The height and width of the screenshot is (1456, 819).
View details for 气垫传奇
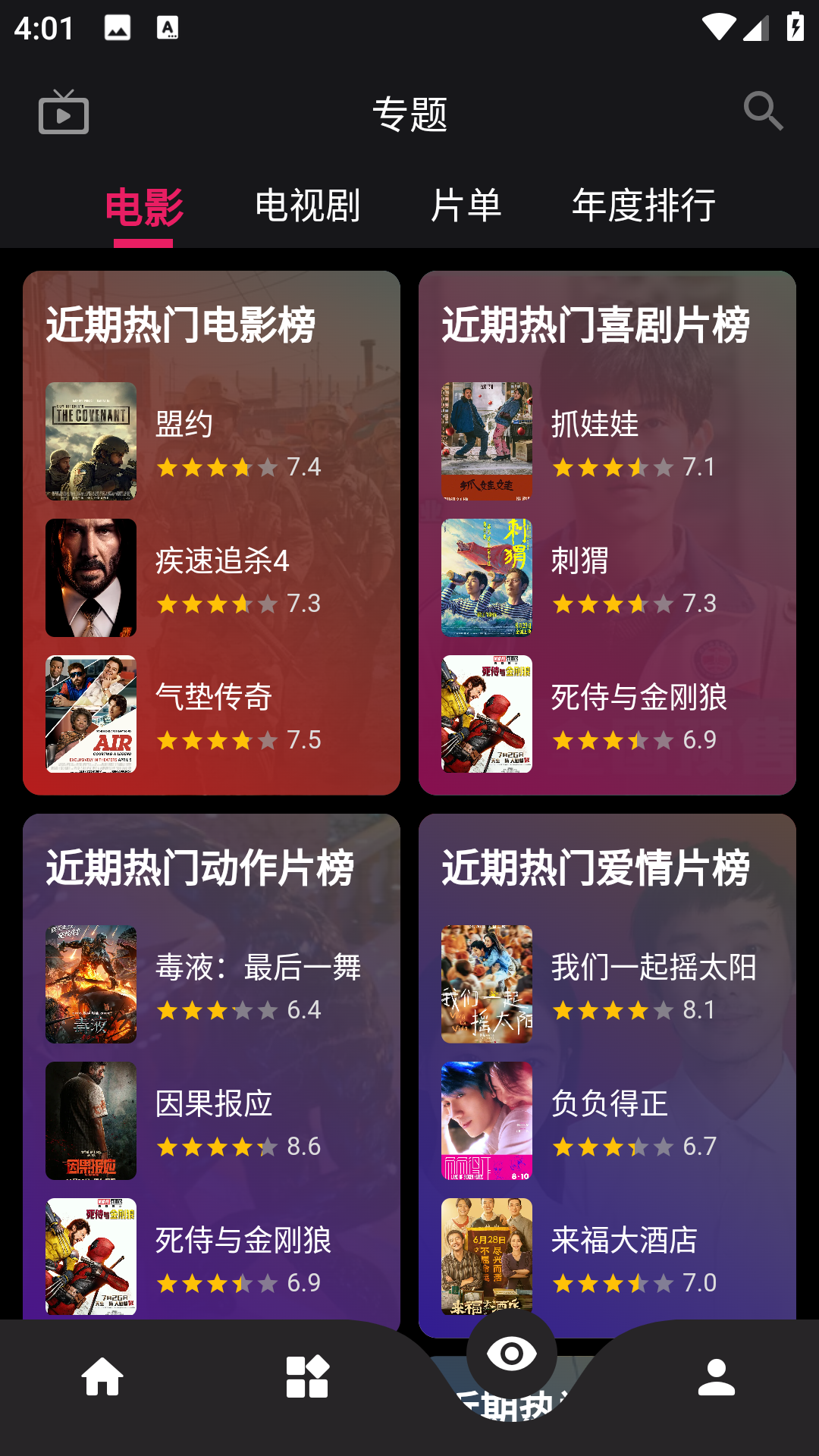212,714
